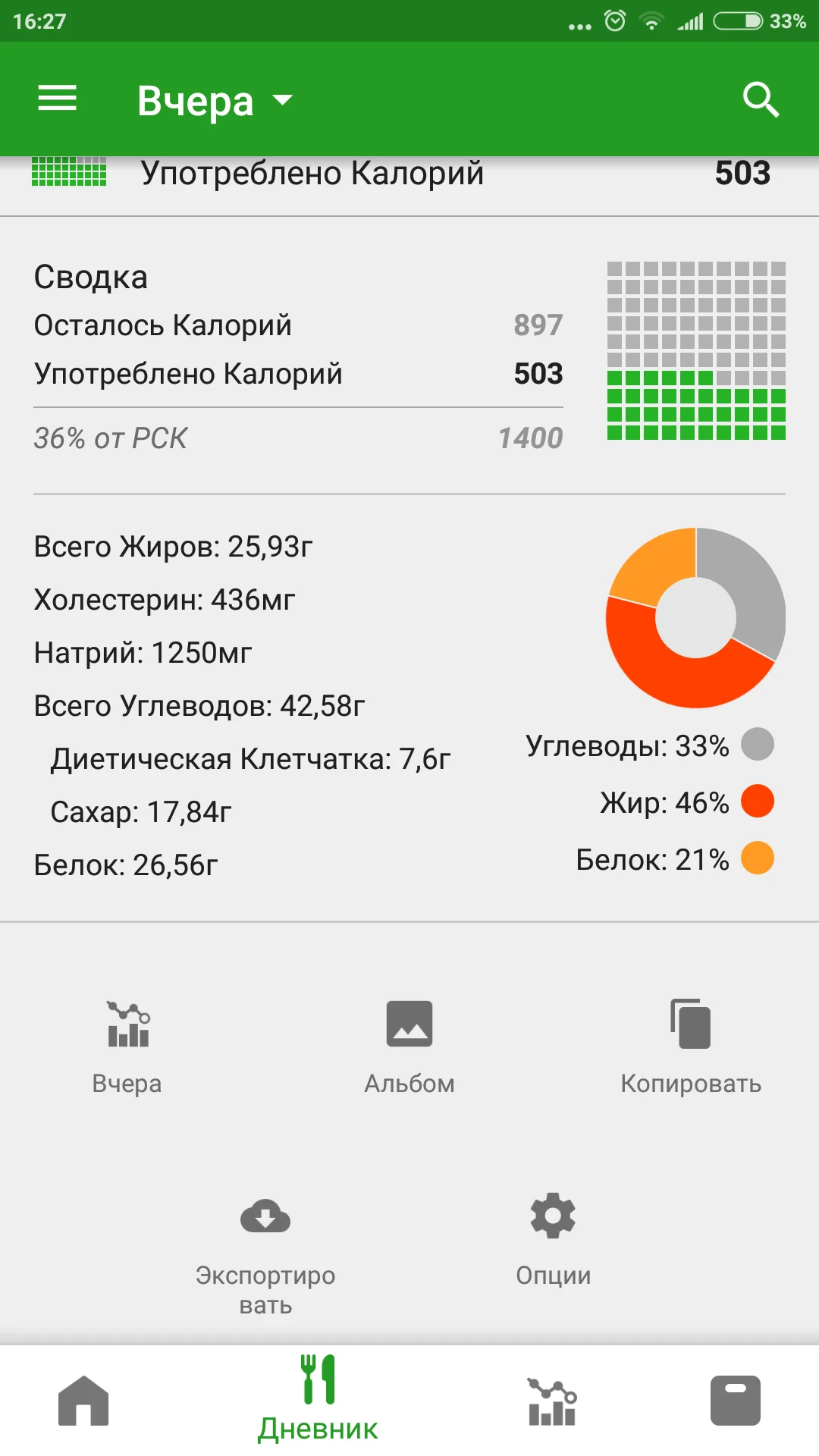This screenshot has height=1456, width=819.
Task: Open the search magnifier
Action: pos(761,99)
